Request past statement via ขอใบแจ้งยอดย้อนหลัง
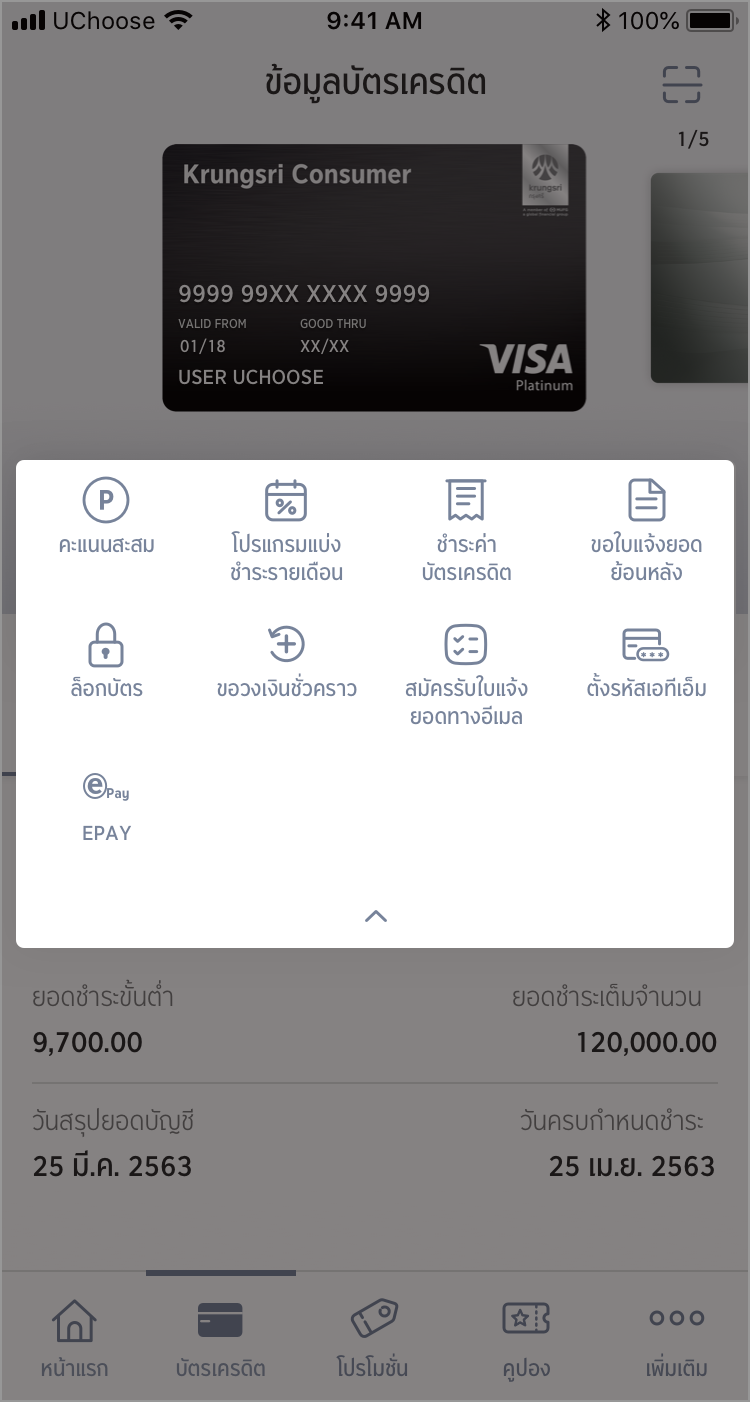This screenshot has width=750, height=1402. (x=646, y=531)
